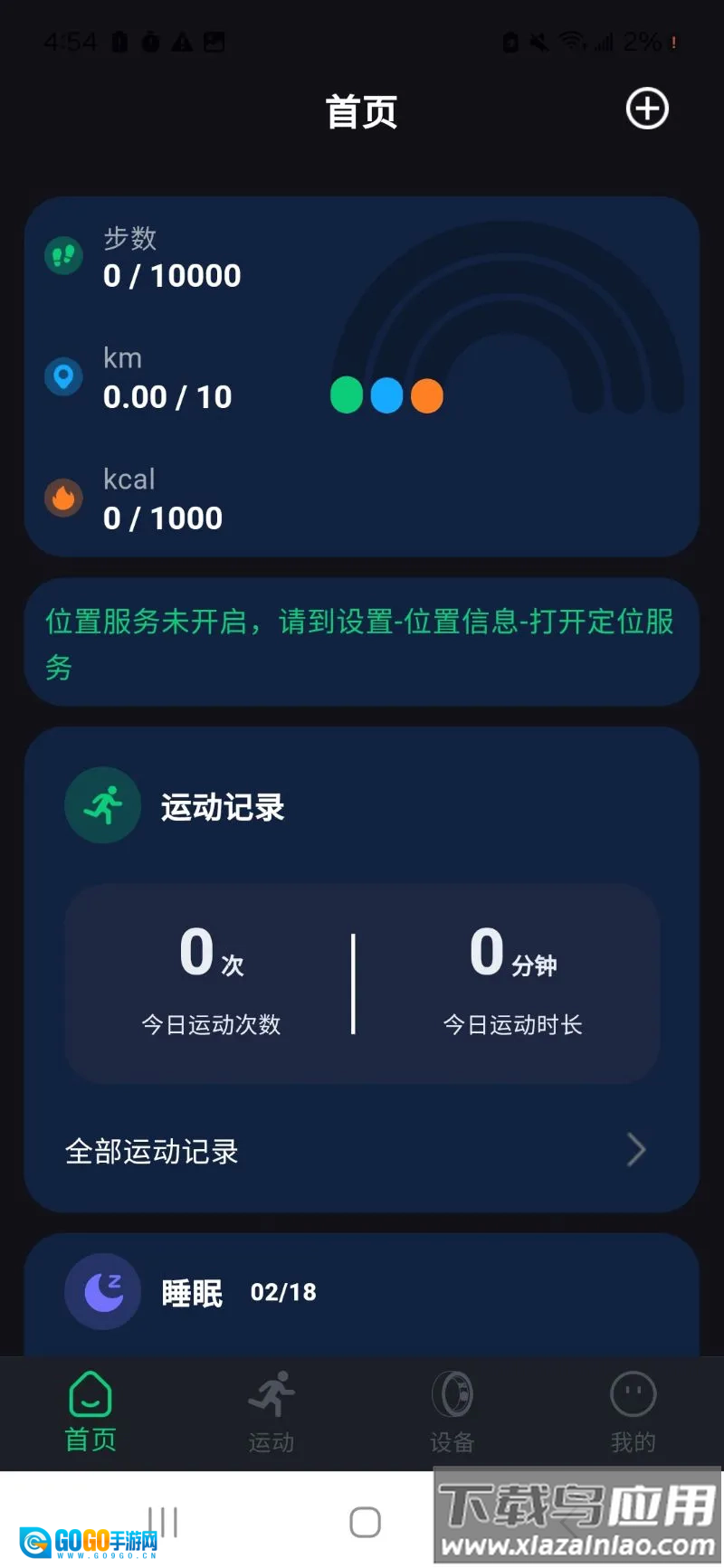Open the steps, km and kcal goals card
Screen dimensions: 724x1568
click(x=362, y=376)
